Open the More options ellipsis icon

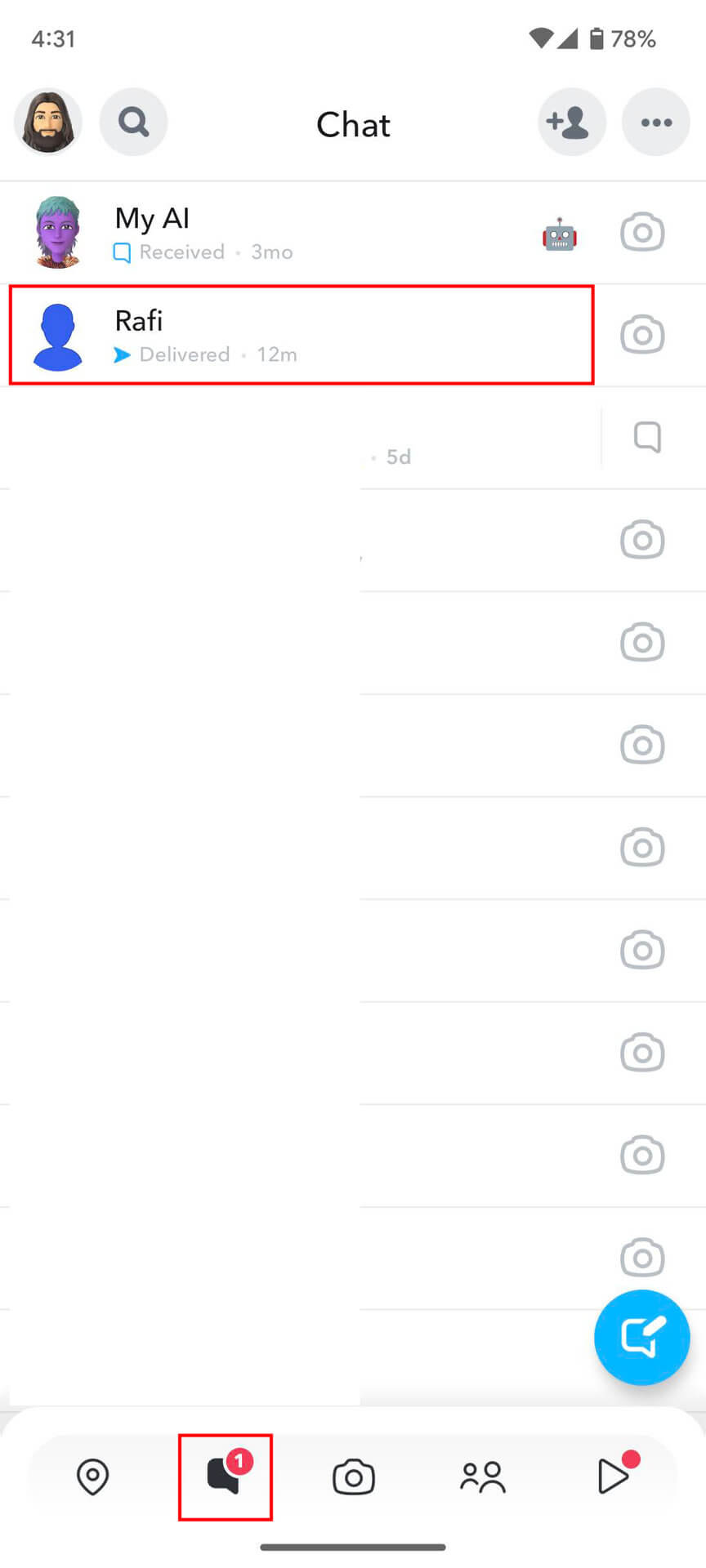tap(655, 122)
